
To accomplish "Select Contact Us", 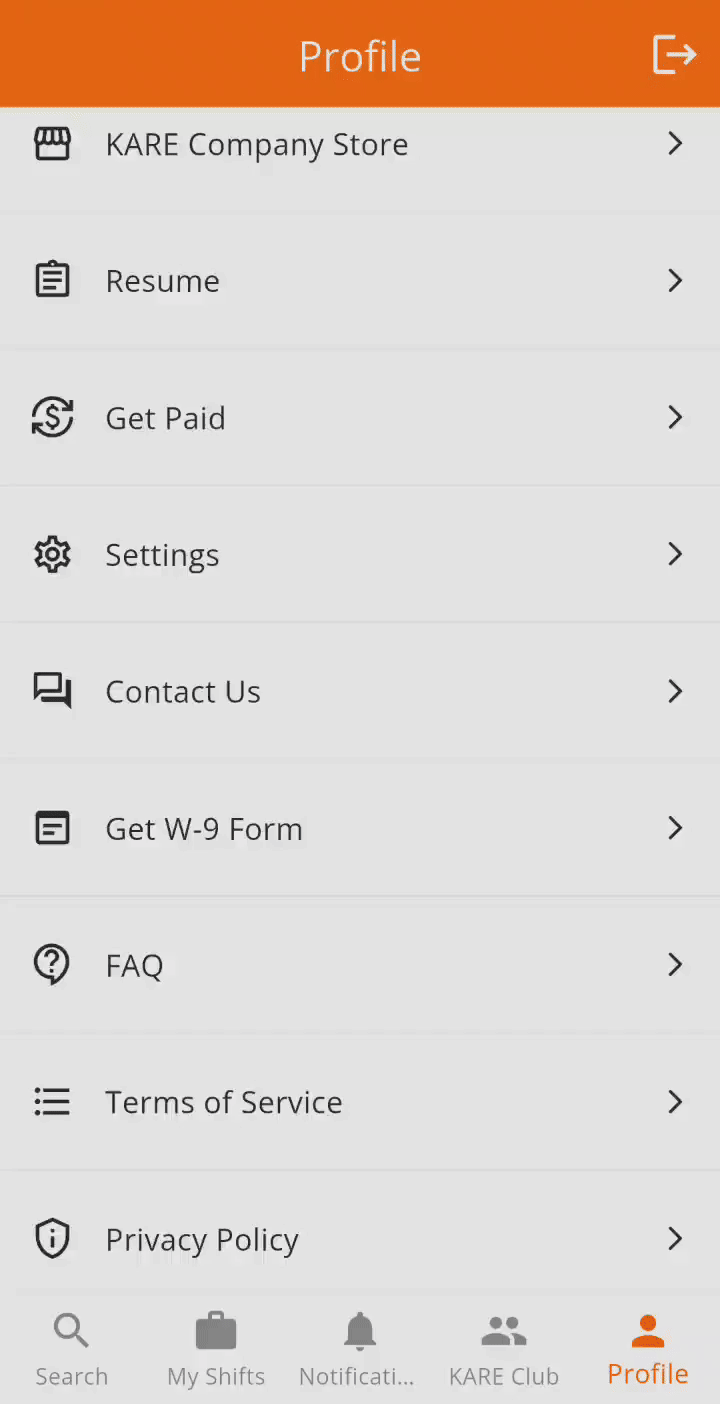I will click(x=360, y=692).
